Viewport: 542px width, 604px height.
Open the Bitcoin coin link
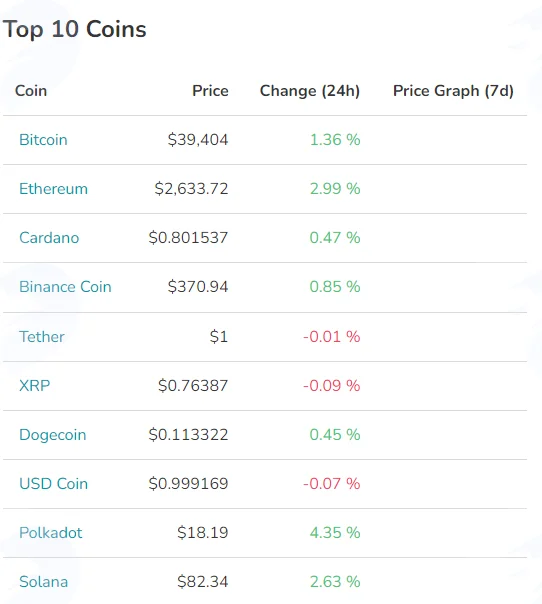43,139
